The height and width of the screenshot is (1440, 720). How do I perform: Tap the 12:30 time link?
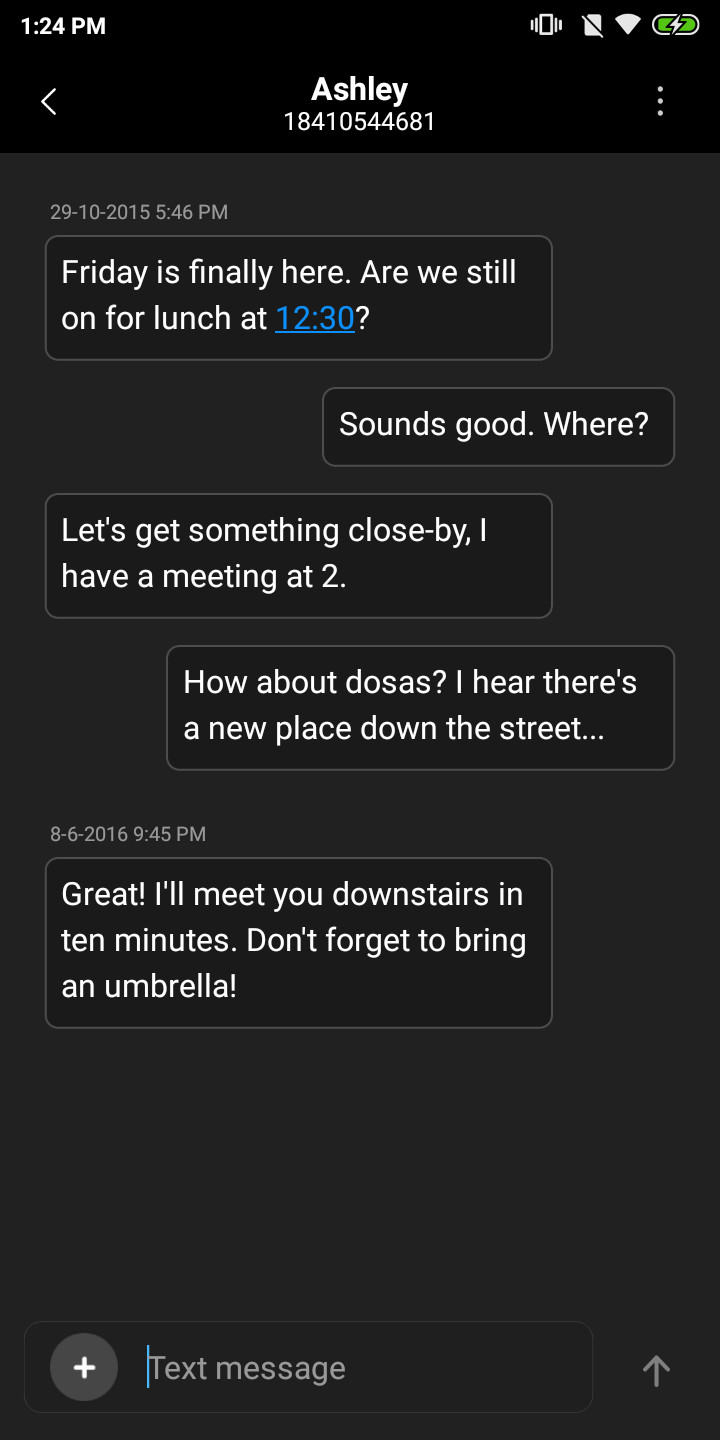click(x=315, y=318)
